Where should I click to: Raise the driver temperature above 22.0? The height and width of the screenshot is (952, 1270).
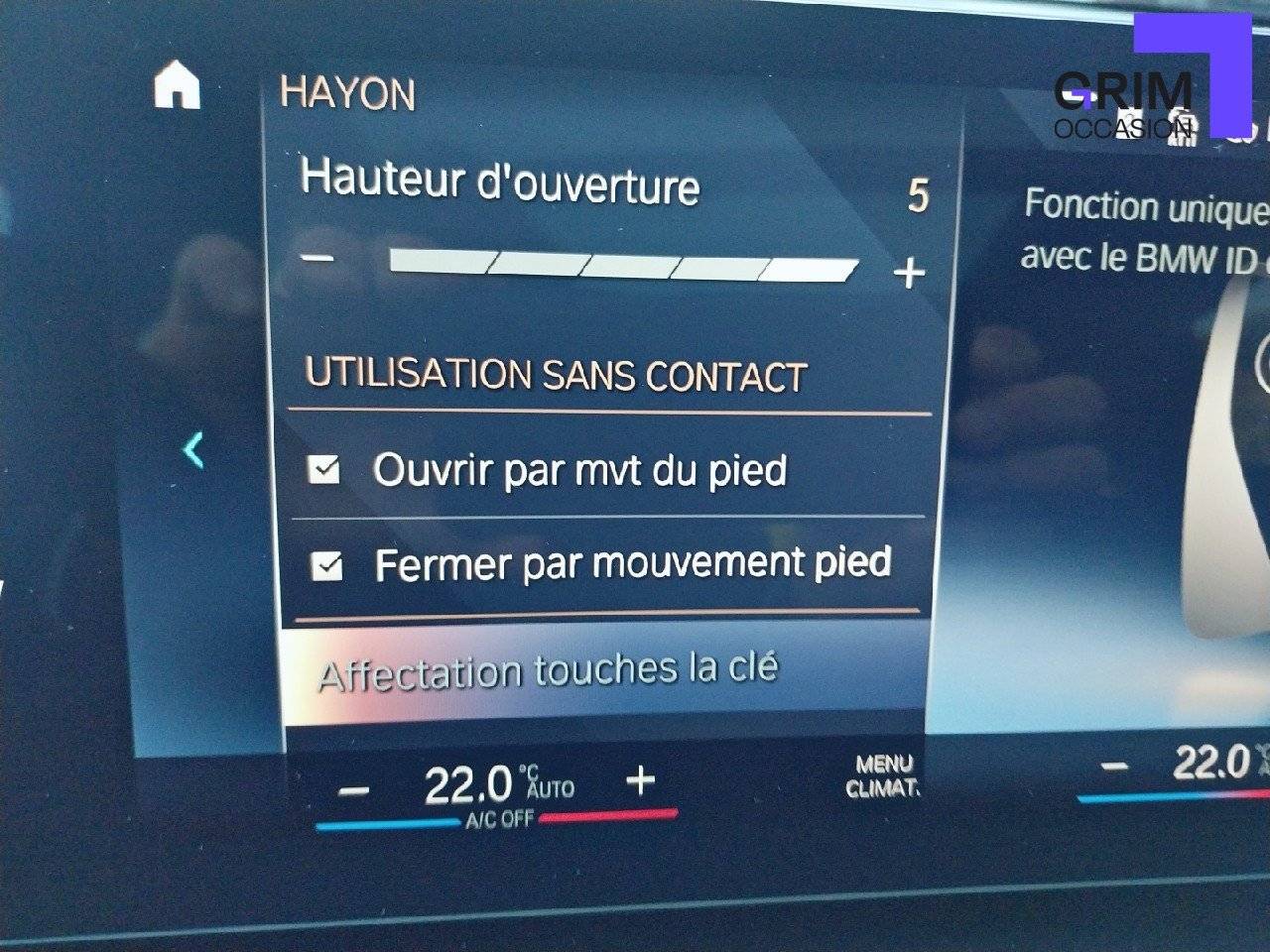(641, 781)
